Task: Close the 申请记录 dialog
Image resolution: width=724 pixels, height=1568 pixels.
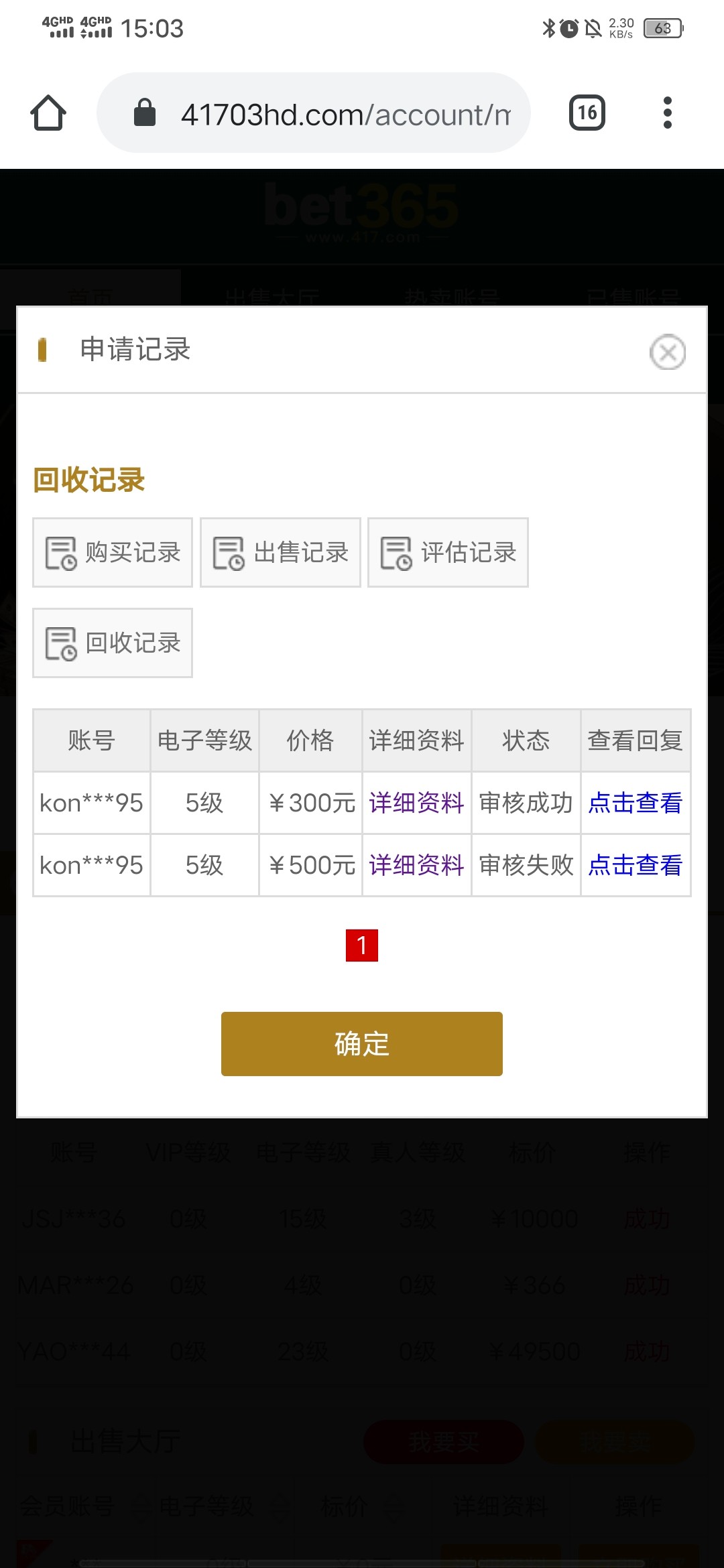Action: coord(667,352)
